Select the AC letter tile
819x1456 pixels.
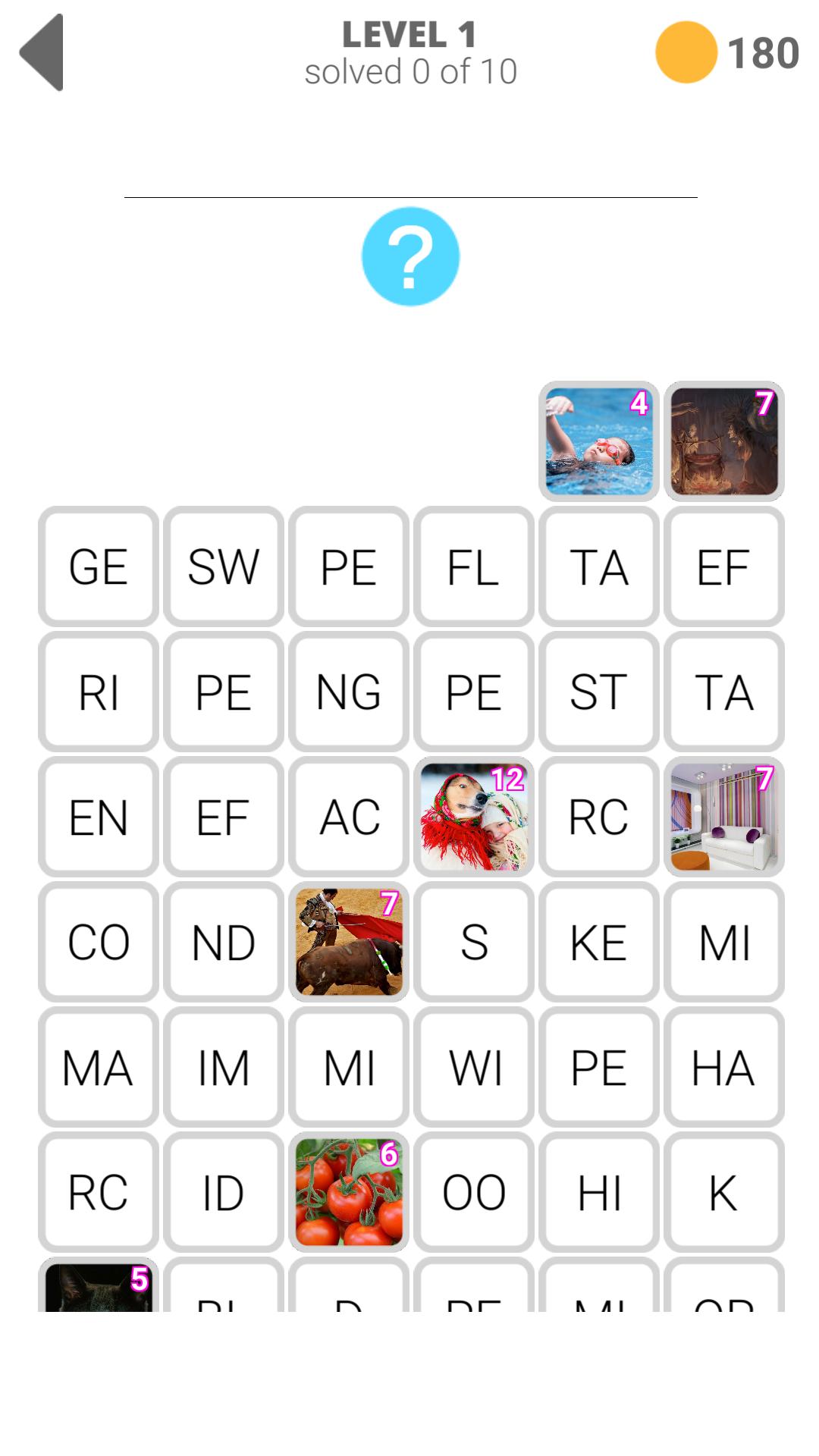[349, 817]
